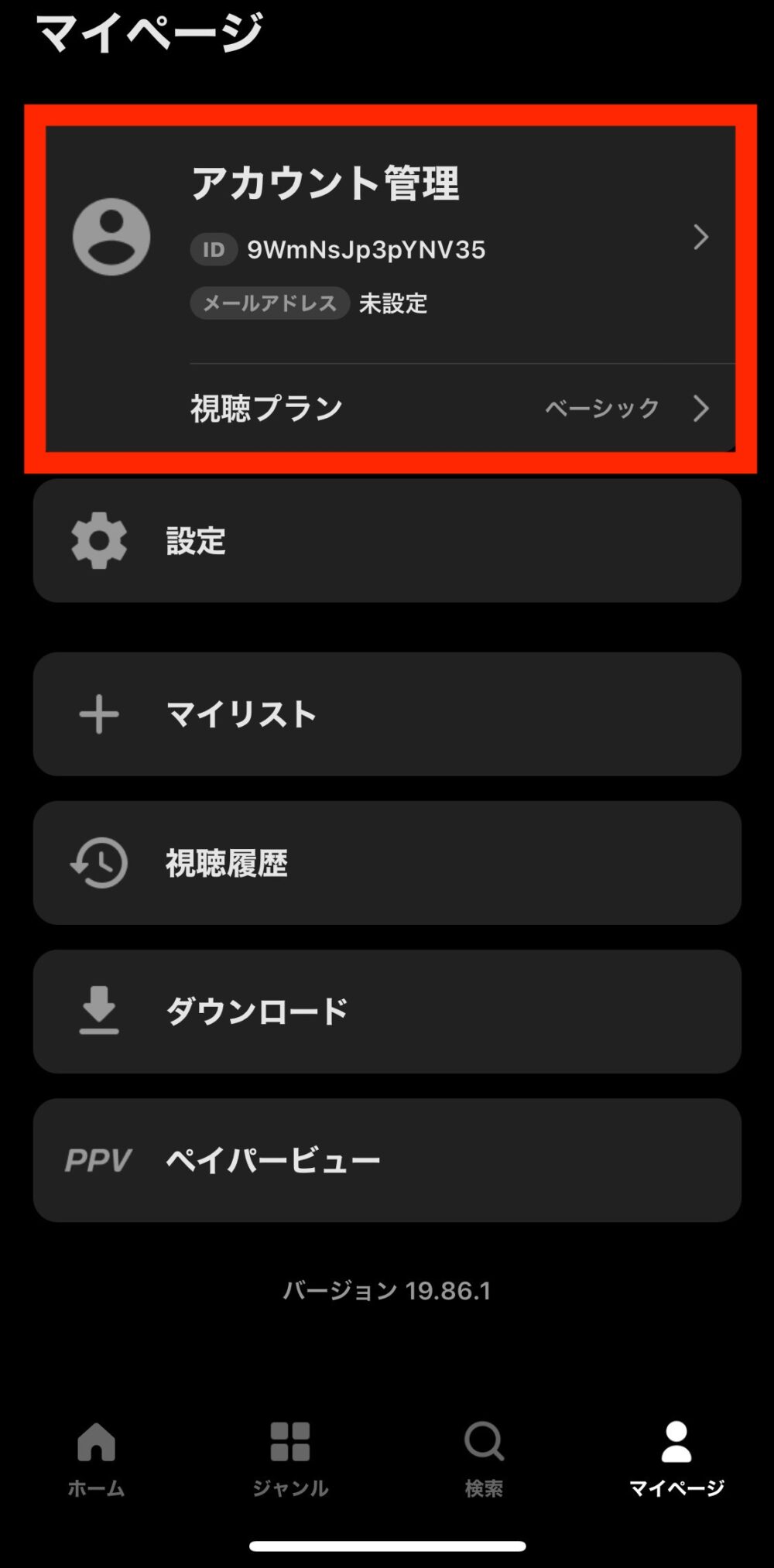Open ダウンロード downloads
Viewport: 774px width, 1568px height.
[387, 1012]
